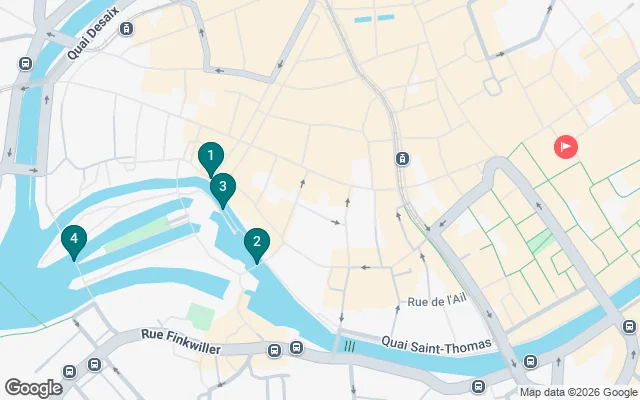The image size is (640, 400).
Task: Tap the red flag destination marker
Action: (x=566, y=147)
